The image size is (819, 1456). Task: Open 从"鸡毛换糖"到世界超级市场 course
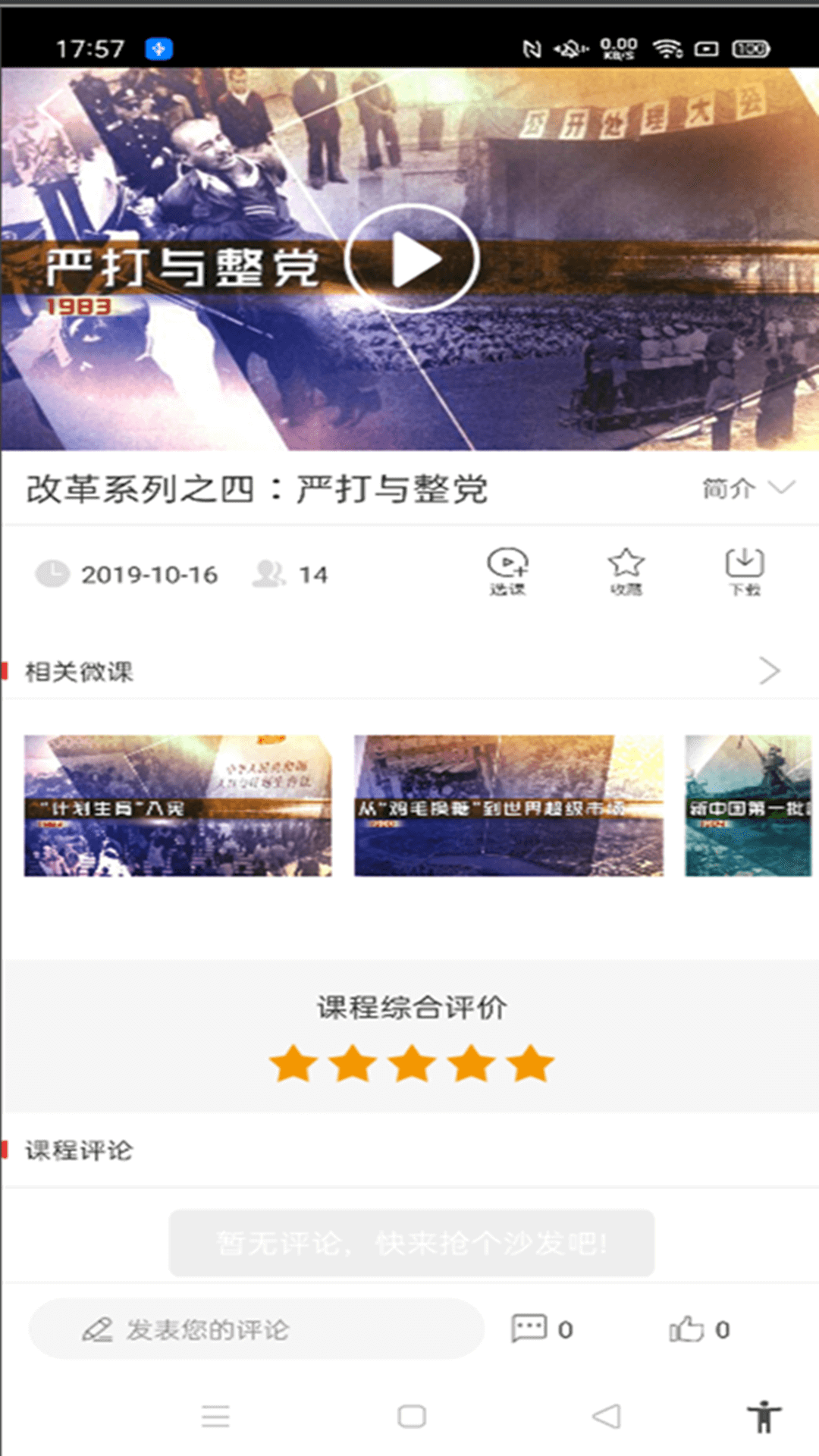pyautogui.click(x=508, y=805)
